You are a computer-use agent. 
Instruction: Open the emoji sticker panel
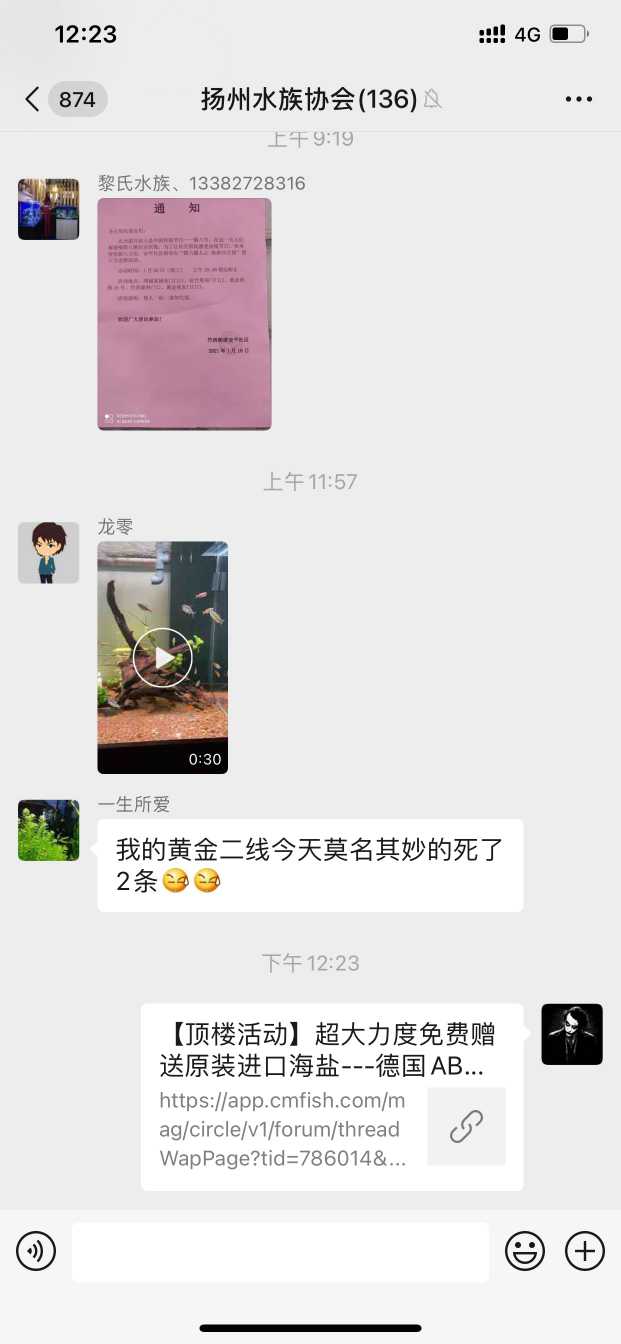(525, 1251)
